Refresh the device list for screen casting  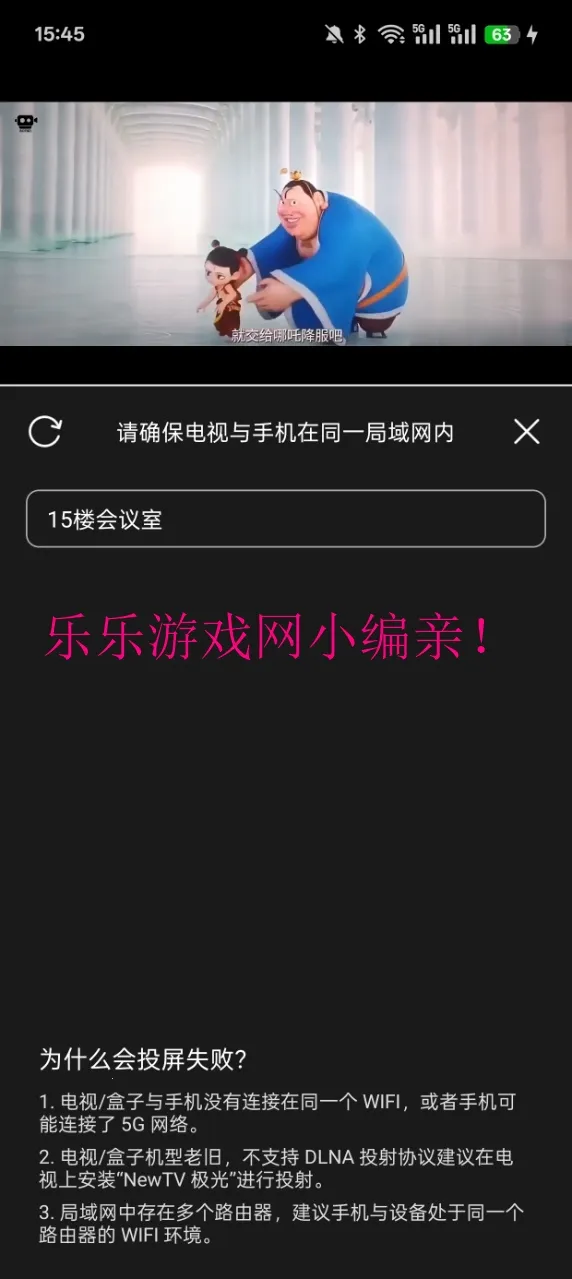point(45,432)
